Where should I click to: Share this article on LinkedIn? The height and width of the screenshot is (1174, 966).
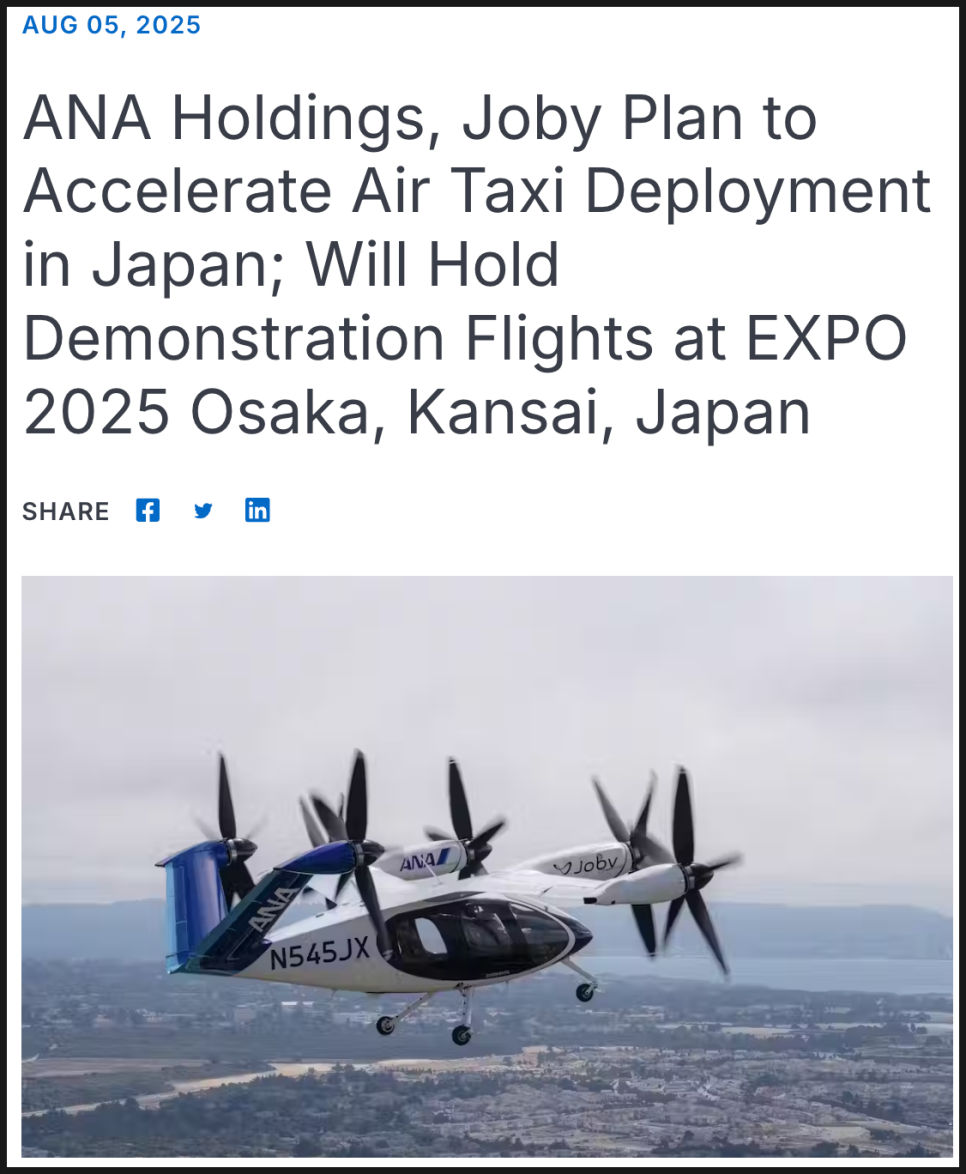[258, 511]
